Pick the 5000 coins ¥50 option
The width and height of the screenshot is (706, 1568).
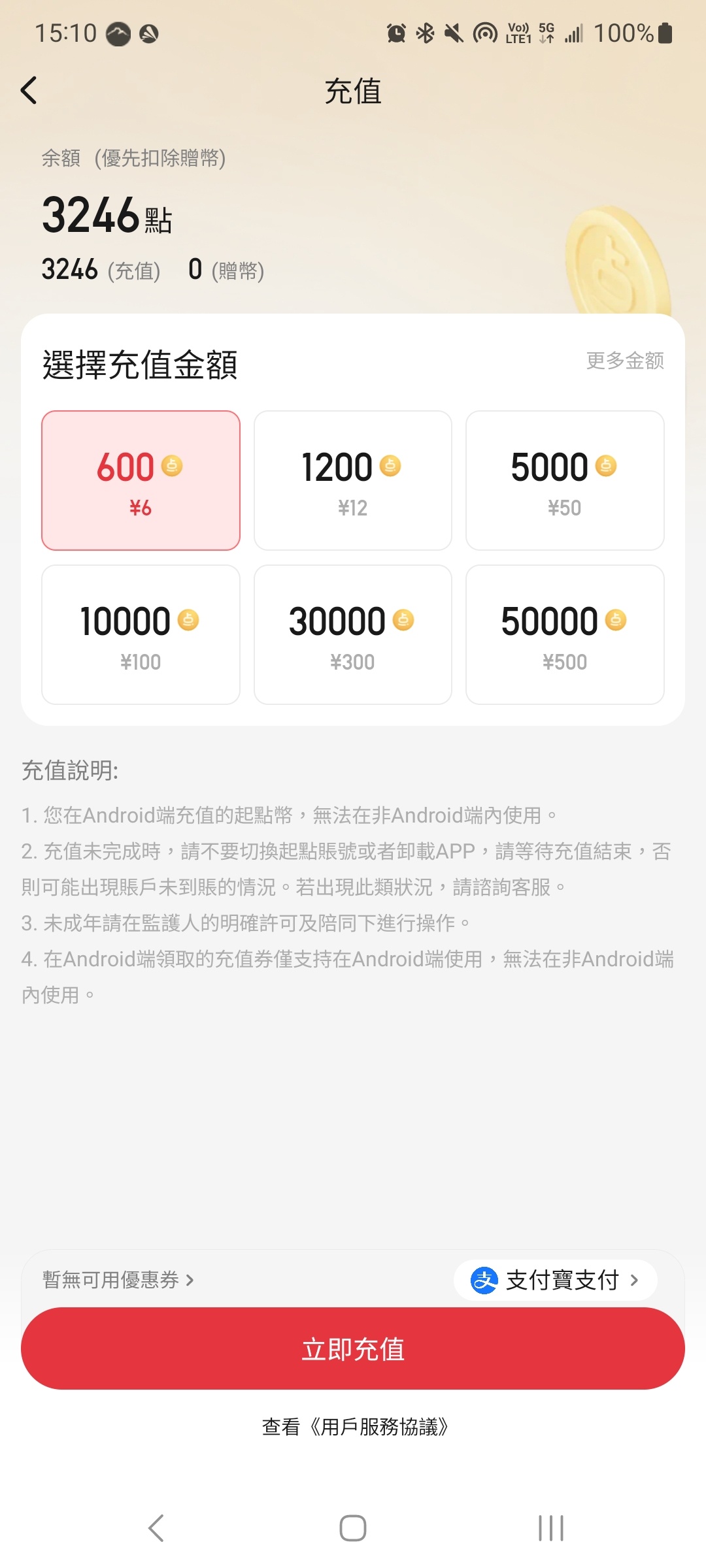click(x=565, y=481)
